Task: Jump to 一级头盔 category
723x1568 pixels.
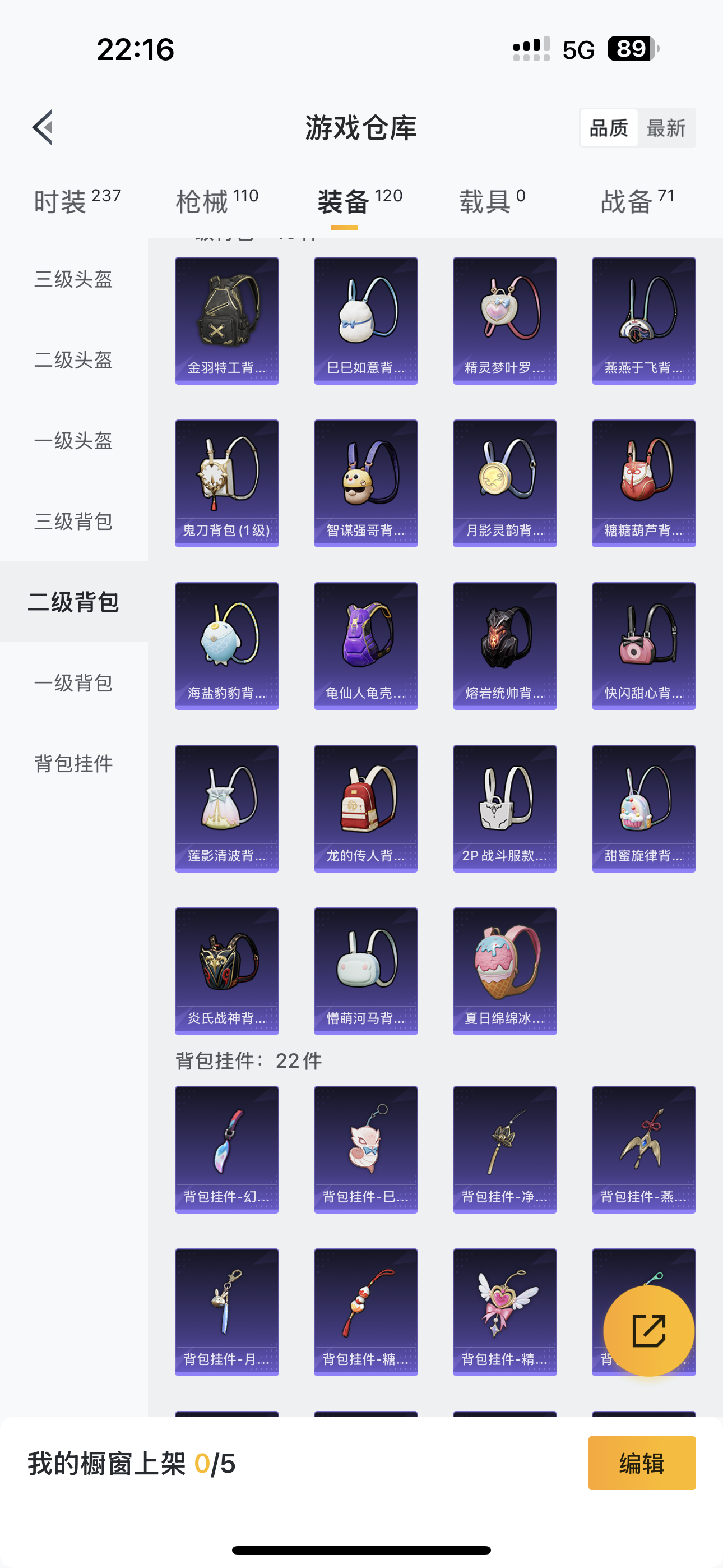Action: (x=73, y=441)
